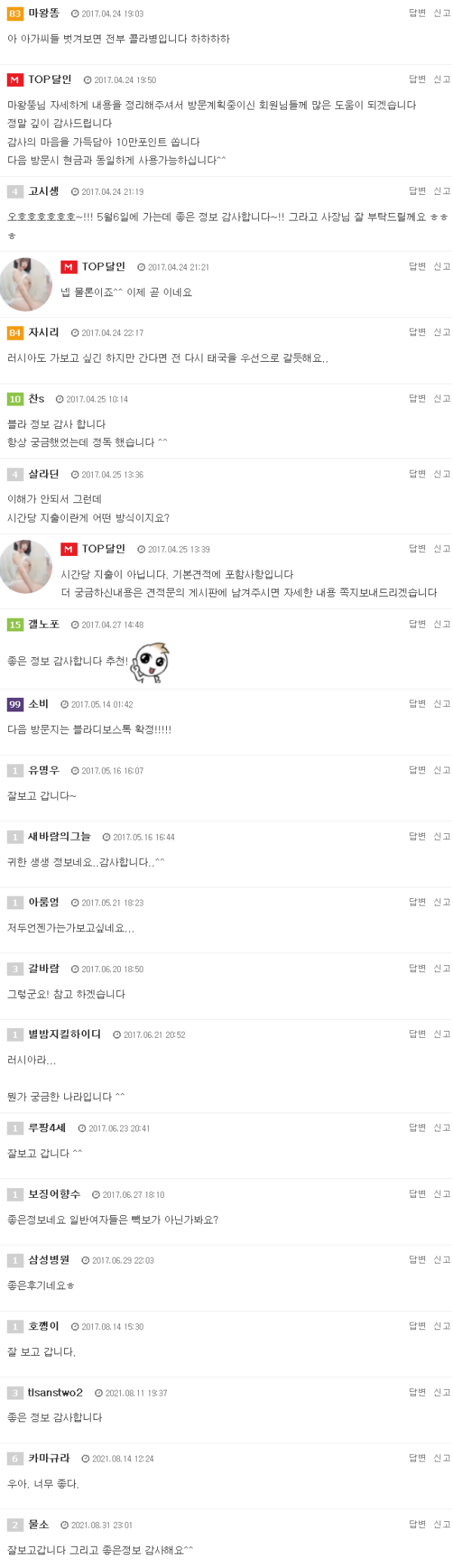Report 삼성병원's comment

pos(442,1261)
